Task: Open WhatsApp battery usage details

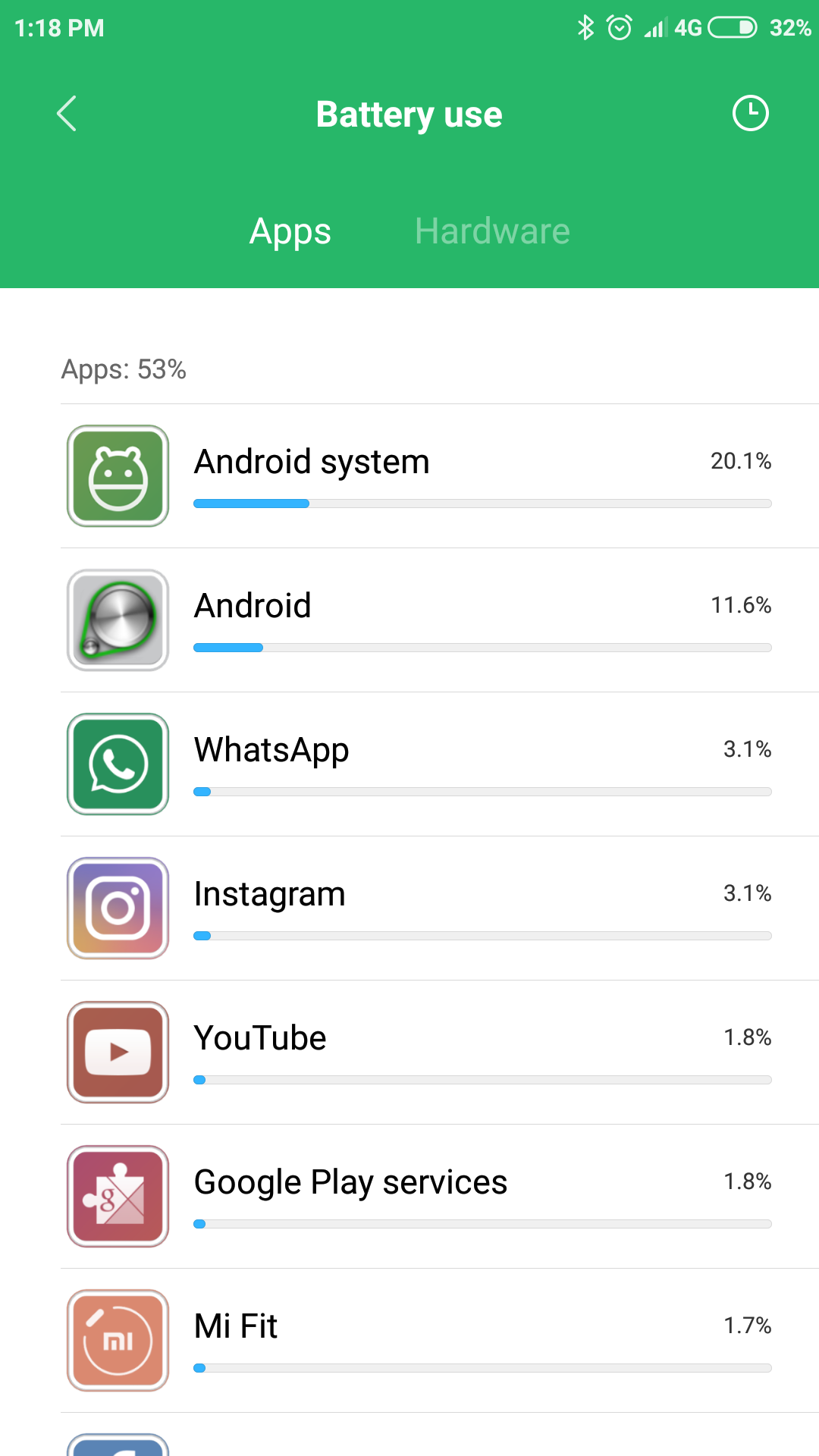Action: pyautogui.click(x=440, y=764)
